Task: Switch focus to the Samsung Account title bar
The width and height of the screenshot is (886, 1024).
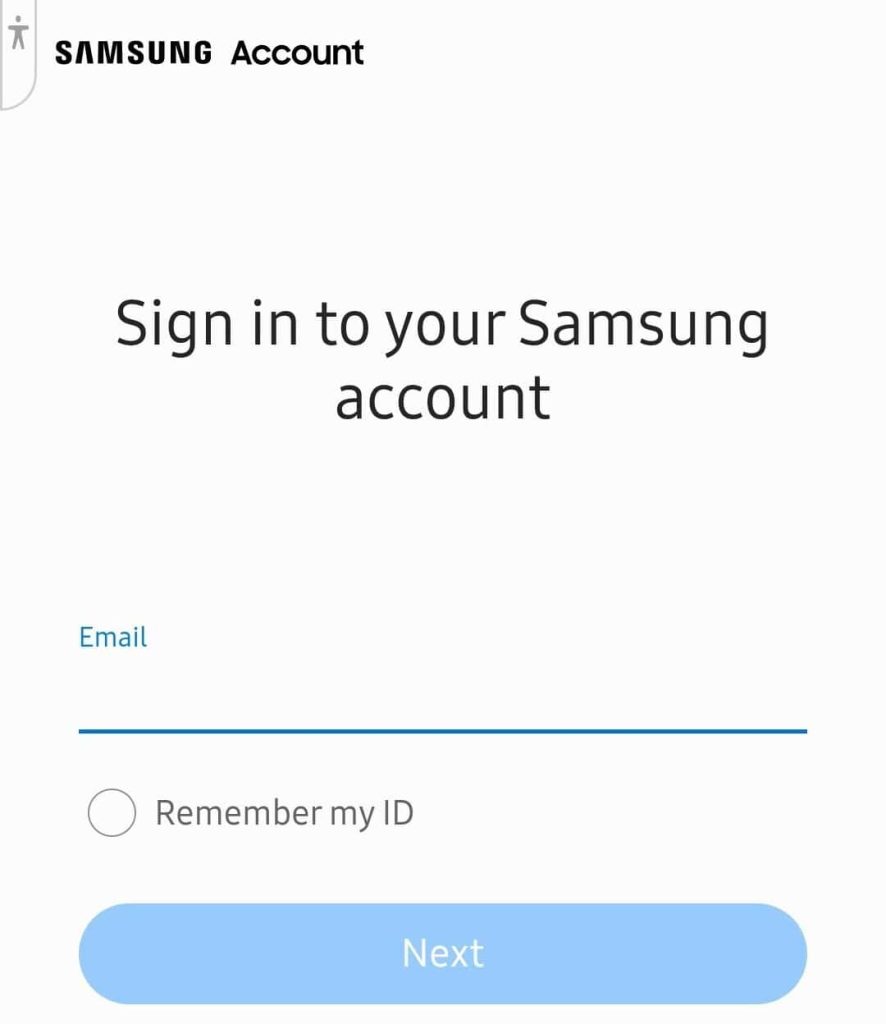Action: tap(210, 52)
